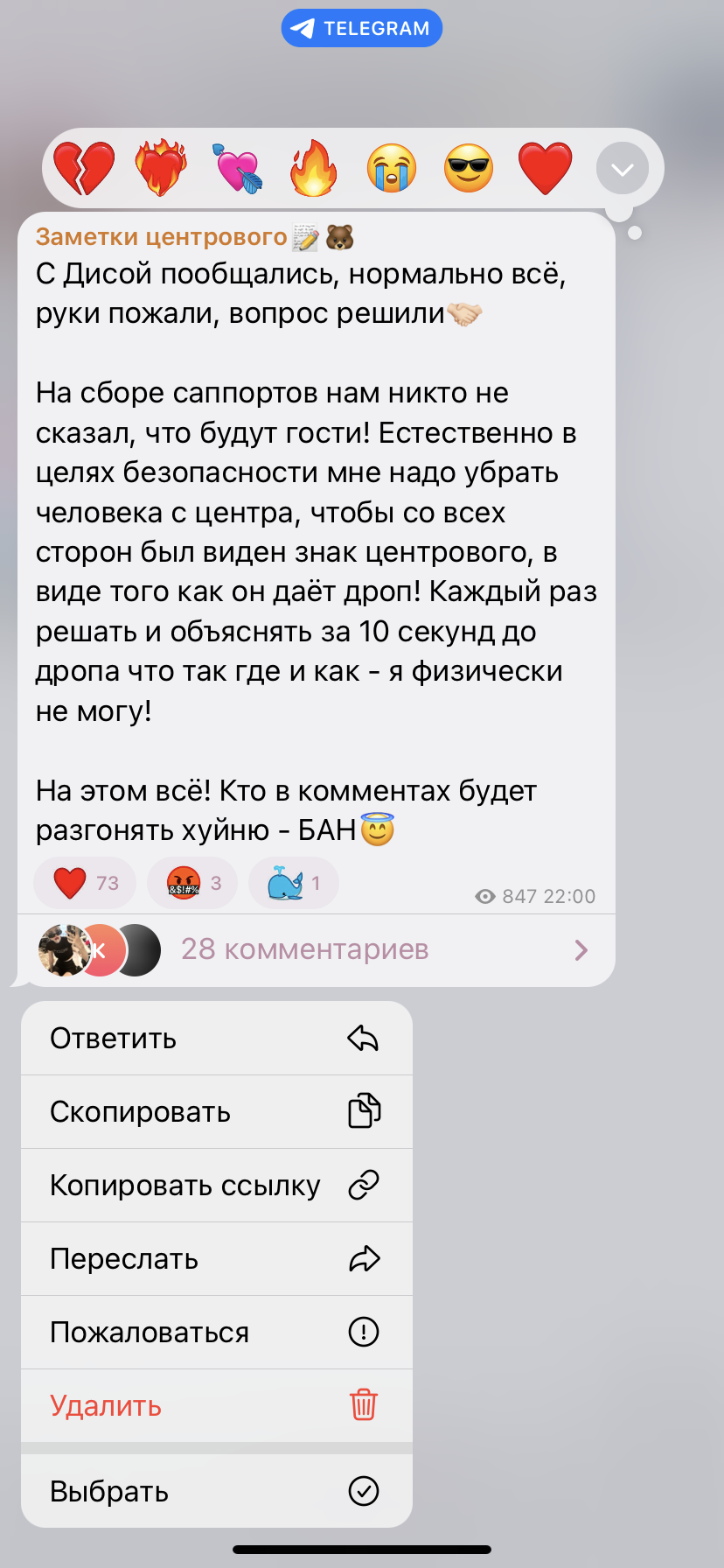
Task: Choose Выбрать to select messages
Action: tap(217, 1491)
